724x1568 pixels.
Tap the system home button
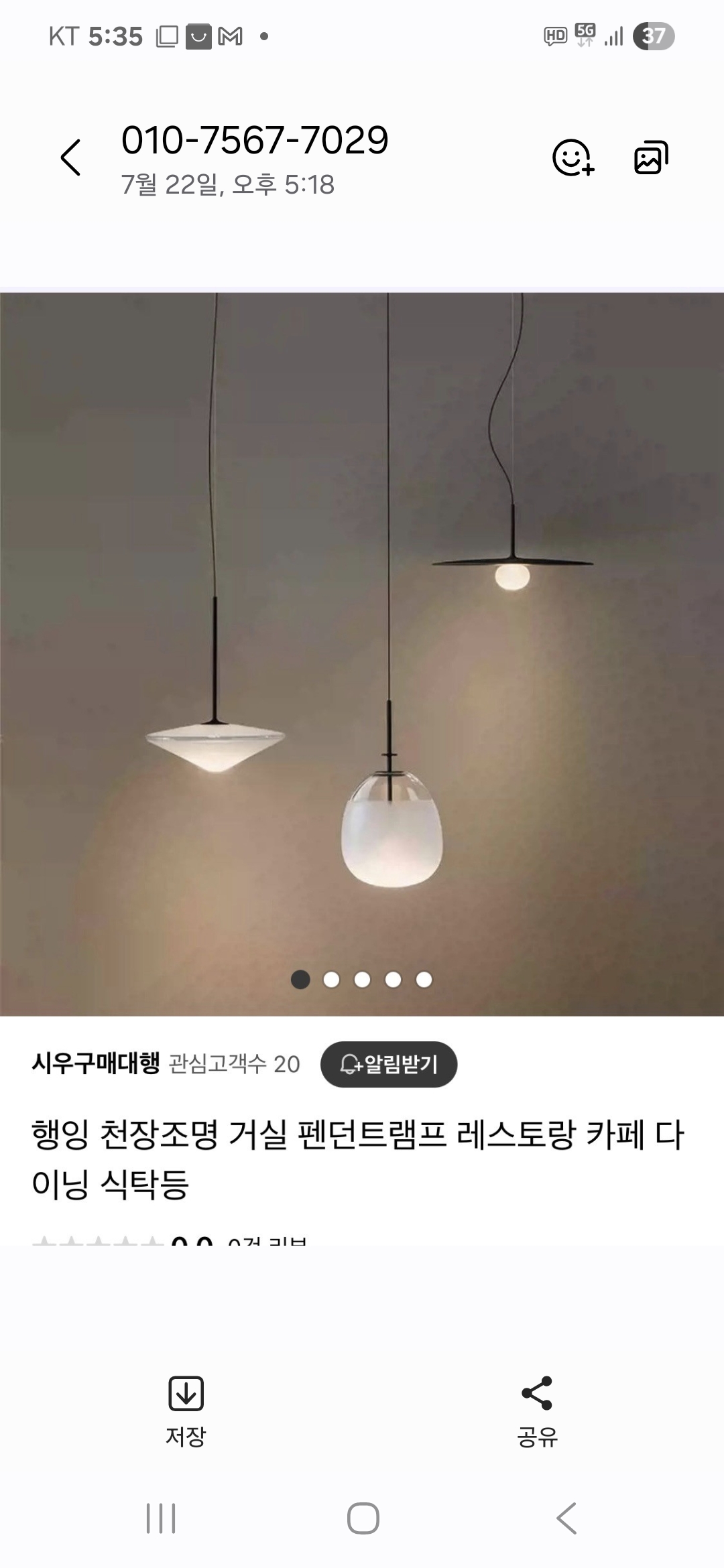pos(363,1518)
